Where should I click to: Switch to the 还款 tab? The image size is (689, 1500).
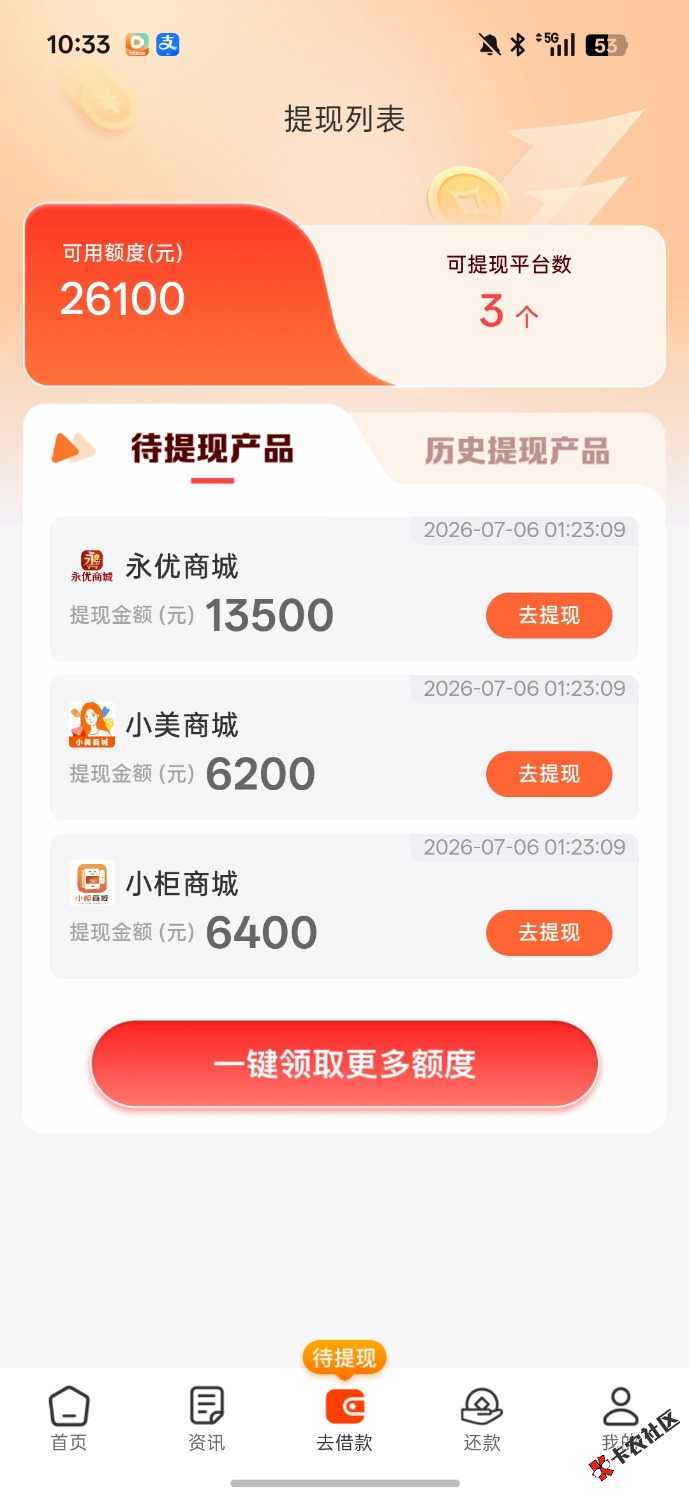tap(482, 1419)
